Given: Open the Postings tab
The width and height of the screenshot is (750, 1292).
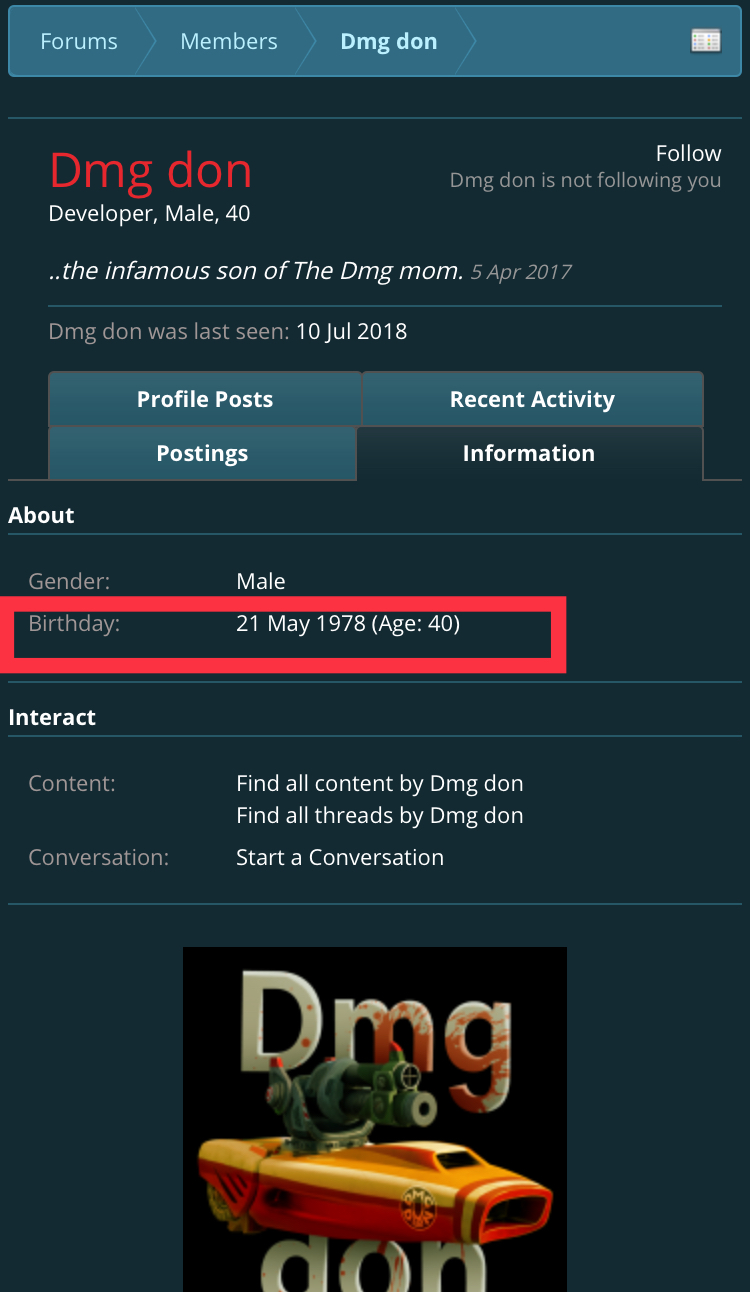Looking at the screenshot, I should [x=202, y=453].
